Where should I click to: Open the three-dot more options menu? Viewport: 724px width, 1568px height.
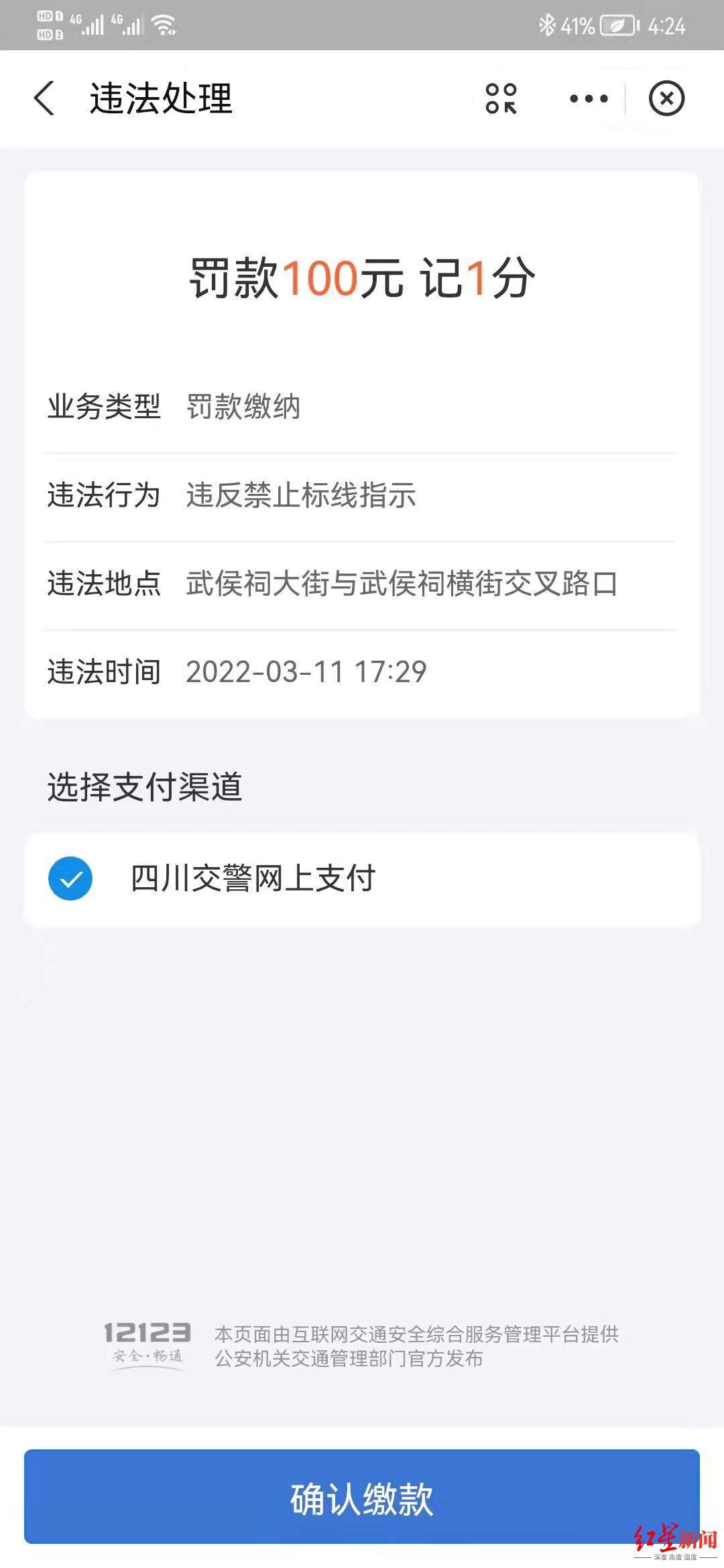(x=587, y=99)
